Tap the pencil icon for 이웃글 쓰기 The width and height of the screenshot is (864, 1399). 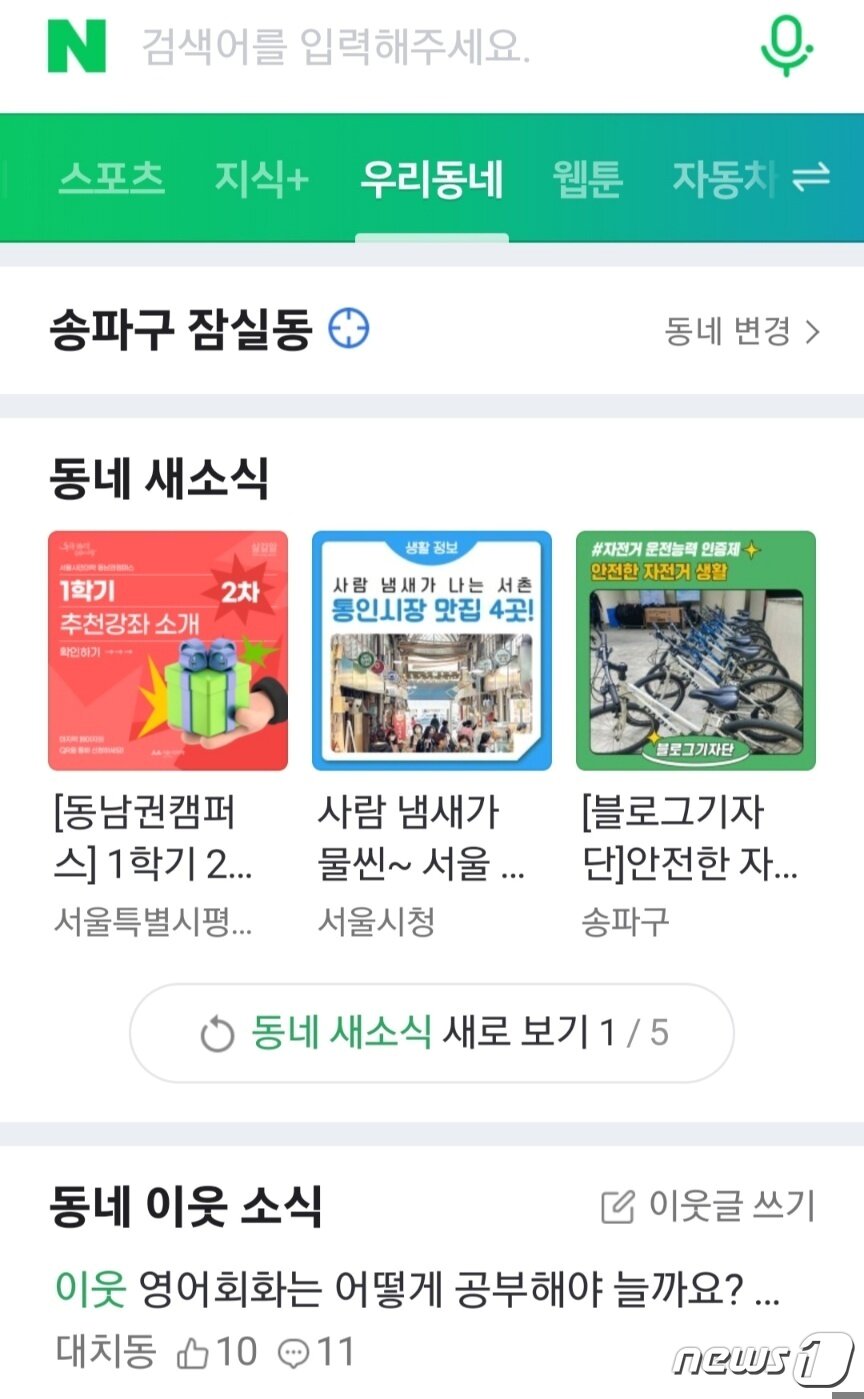pyautogui.click(x=616, y=1207)
